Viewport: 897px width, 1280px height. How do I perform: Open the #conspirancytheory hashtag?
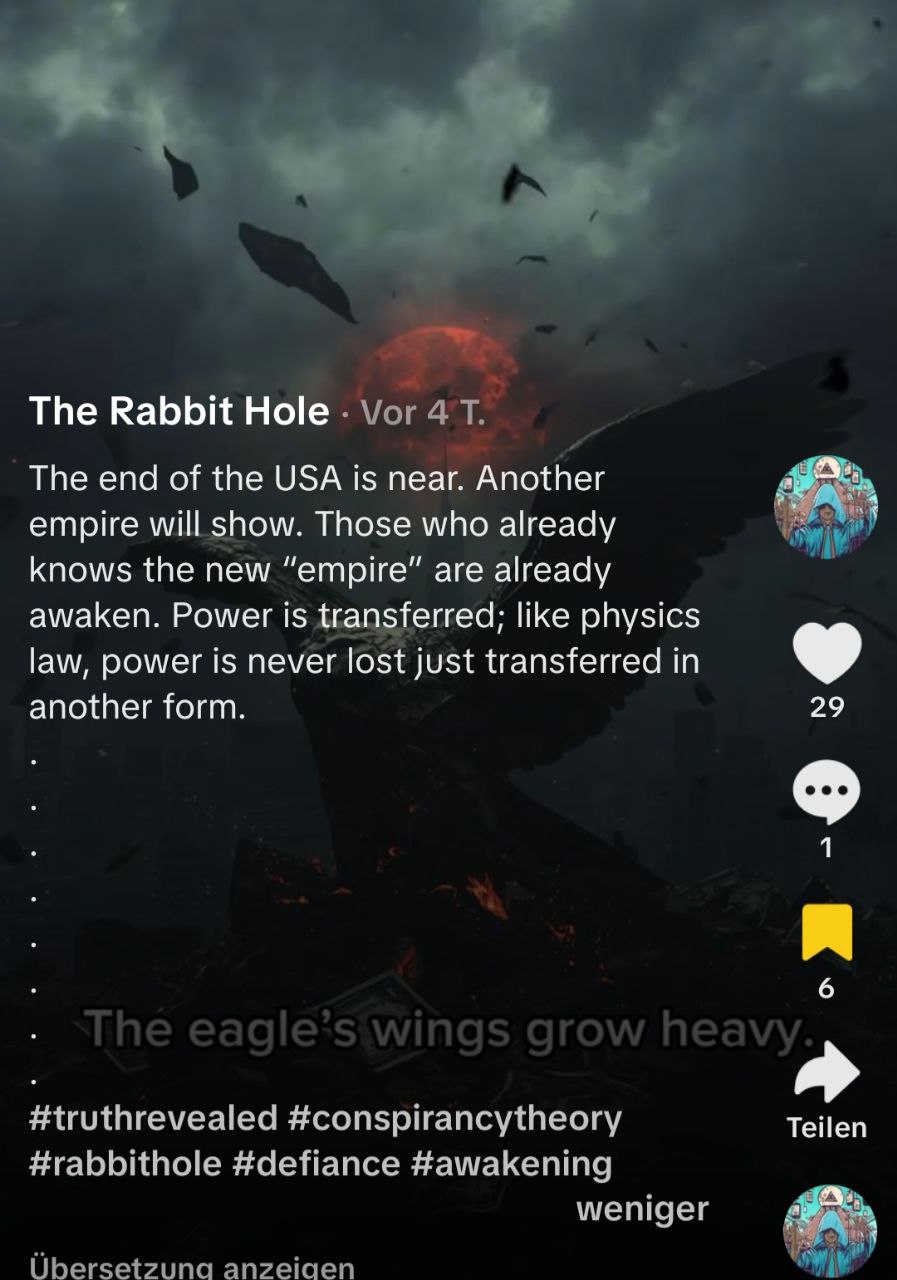(x=454, y=1117)
